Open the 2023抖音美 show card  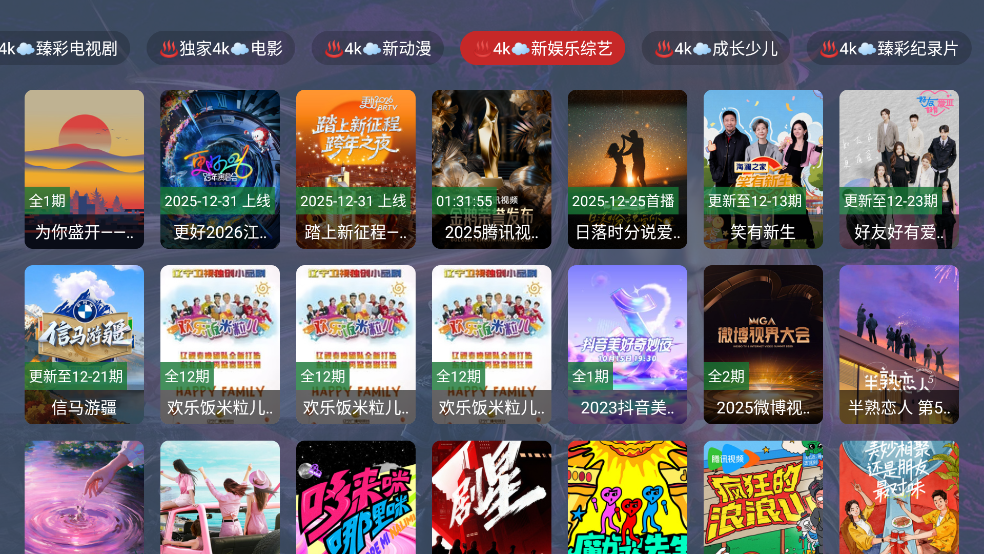[x=628, y=344]
